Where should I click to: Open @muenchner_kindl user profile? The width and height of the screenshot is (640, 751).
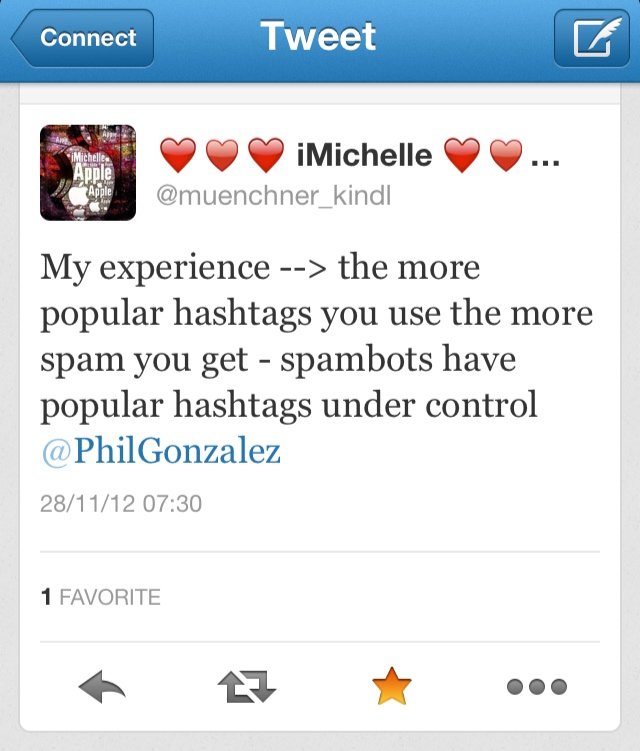(273, 196)
